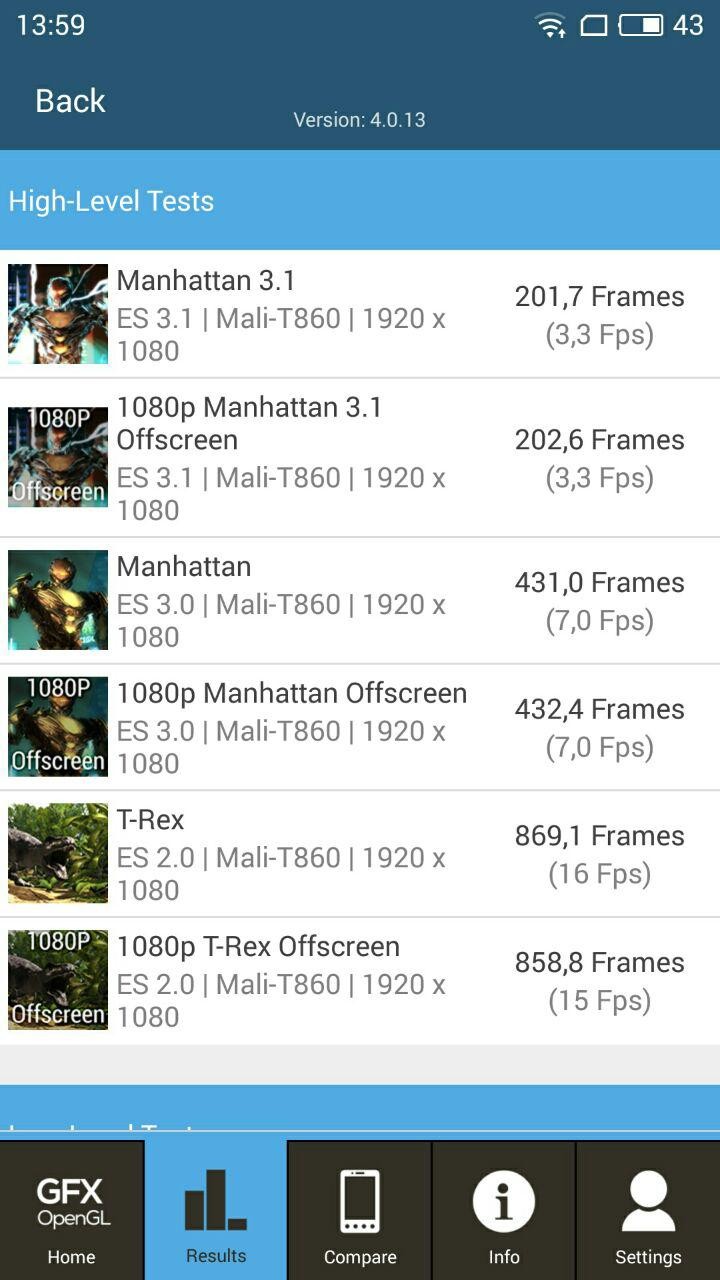Open 1080p T-Rex Offscreen result

point(360,981)
